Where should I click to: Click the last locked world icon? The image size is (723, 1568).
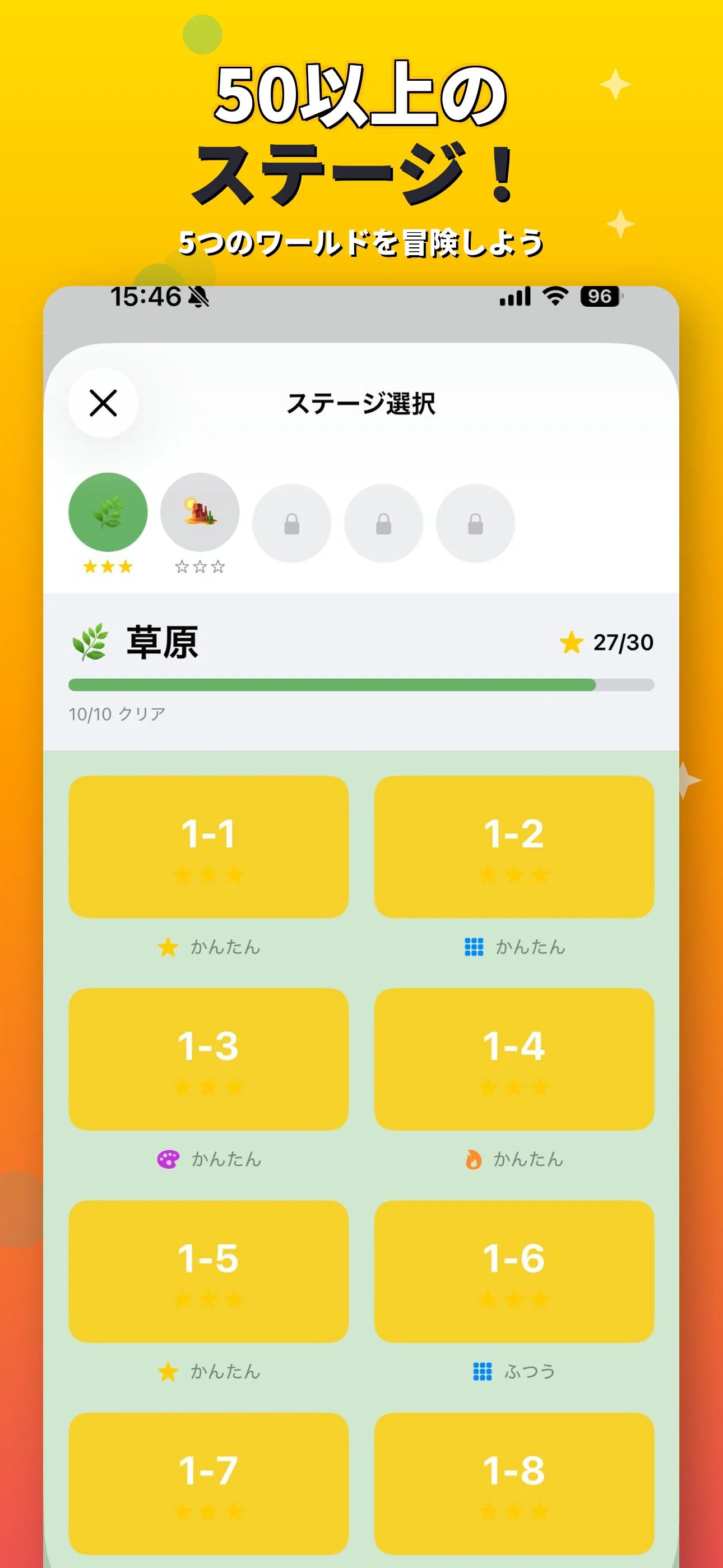point(474,522)
